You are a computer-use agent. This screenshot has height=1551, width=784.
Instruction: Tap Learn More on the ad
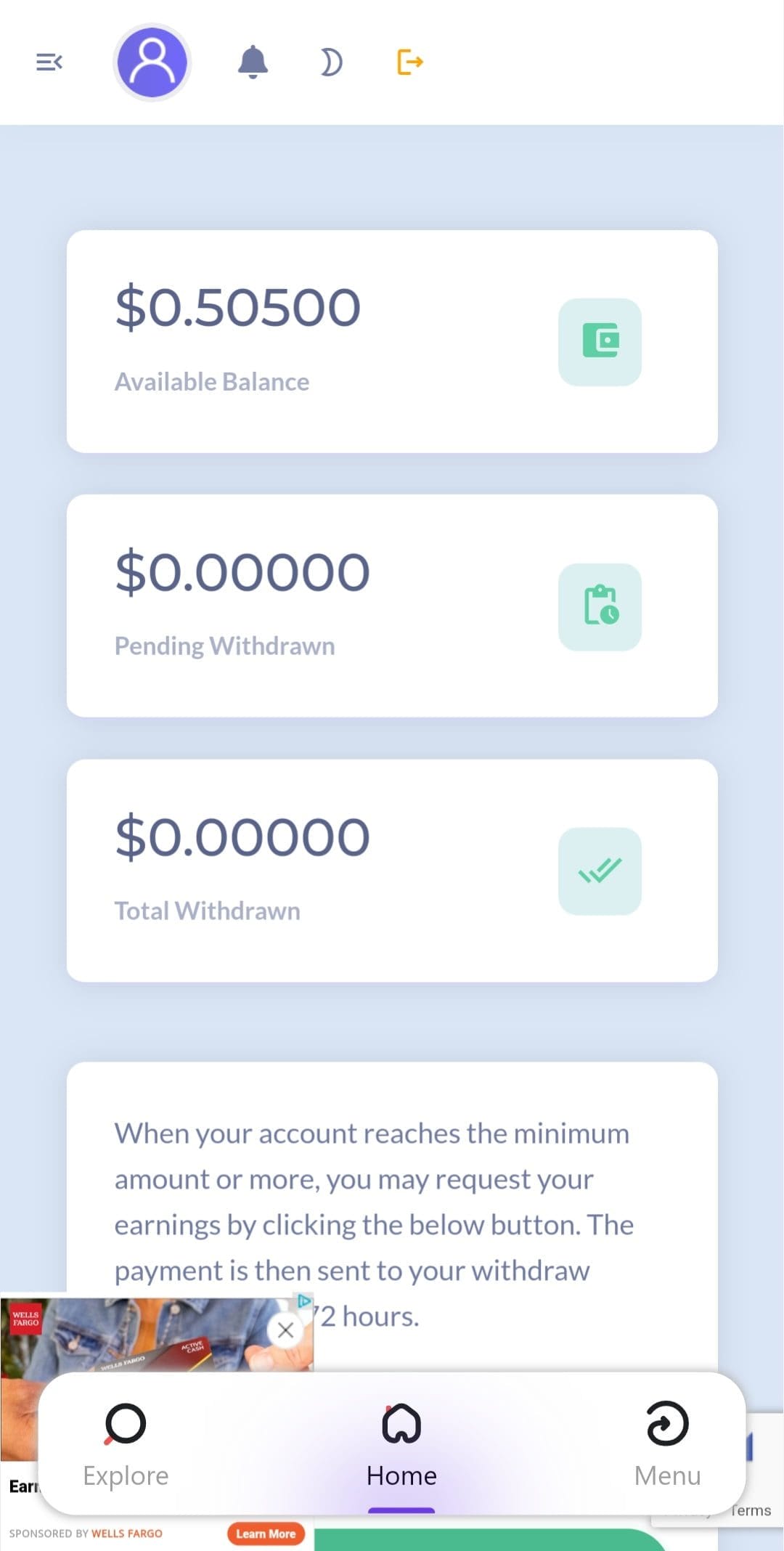click(x=266, y=1534)
